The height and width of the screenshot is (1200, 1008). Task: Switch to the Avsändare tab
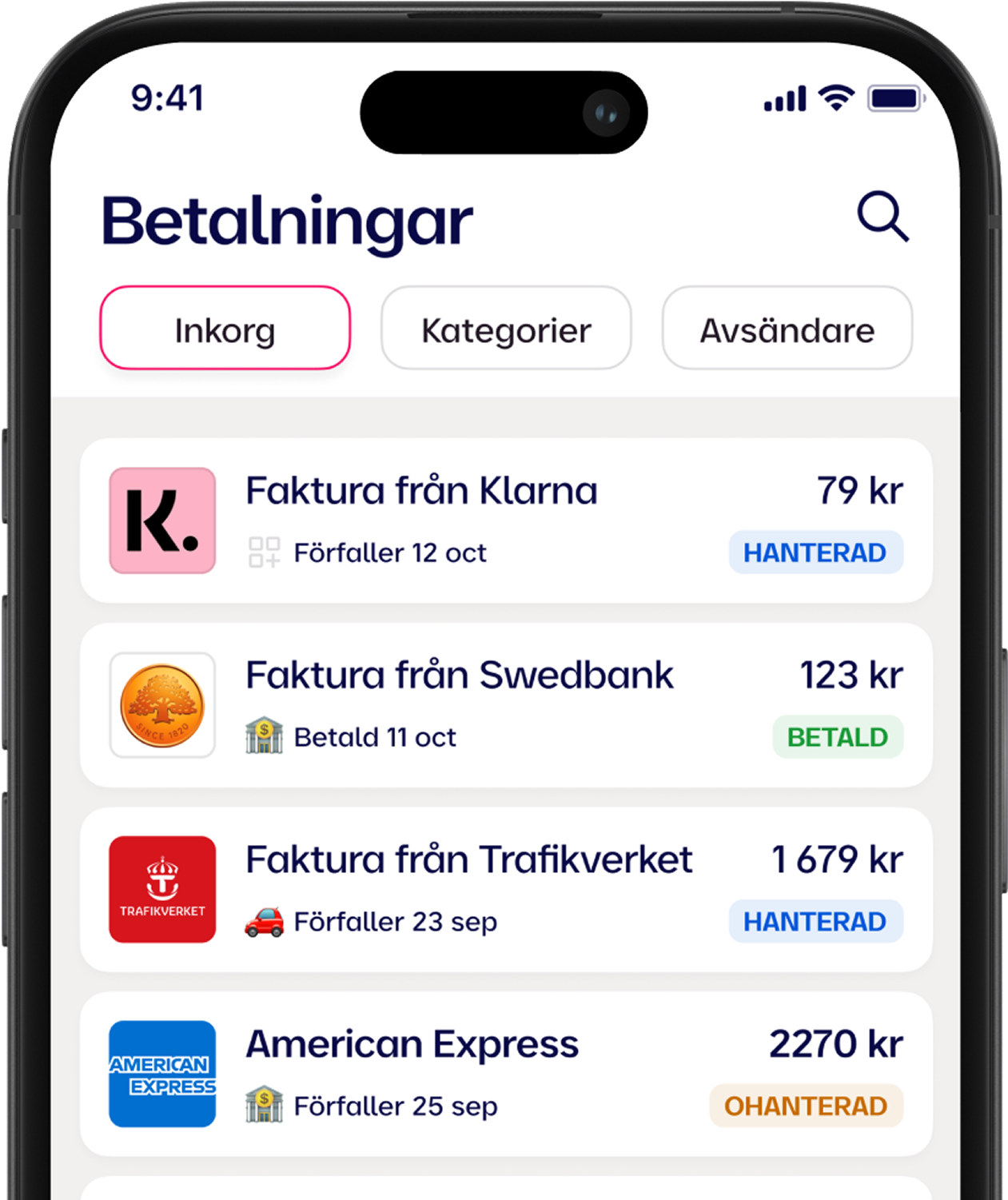pyautogui.click(x=787, y=329)
